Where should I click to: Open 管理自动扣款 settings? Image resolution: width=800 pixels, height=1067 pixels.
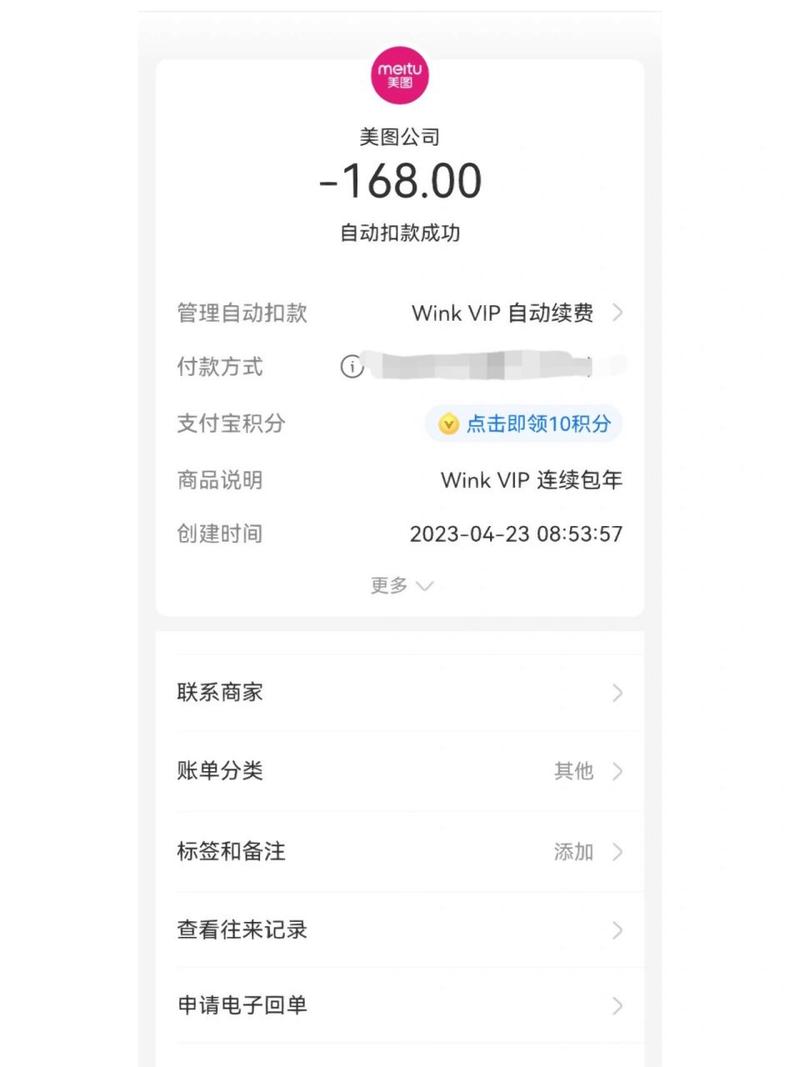pyautogui.click(x=242, y=312)
